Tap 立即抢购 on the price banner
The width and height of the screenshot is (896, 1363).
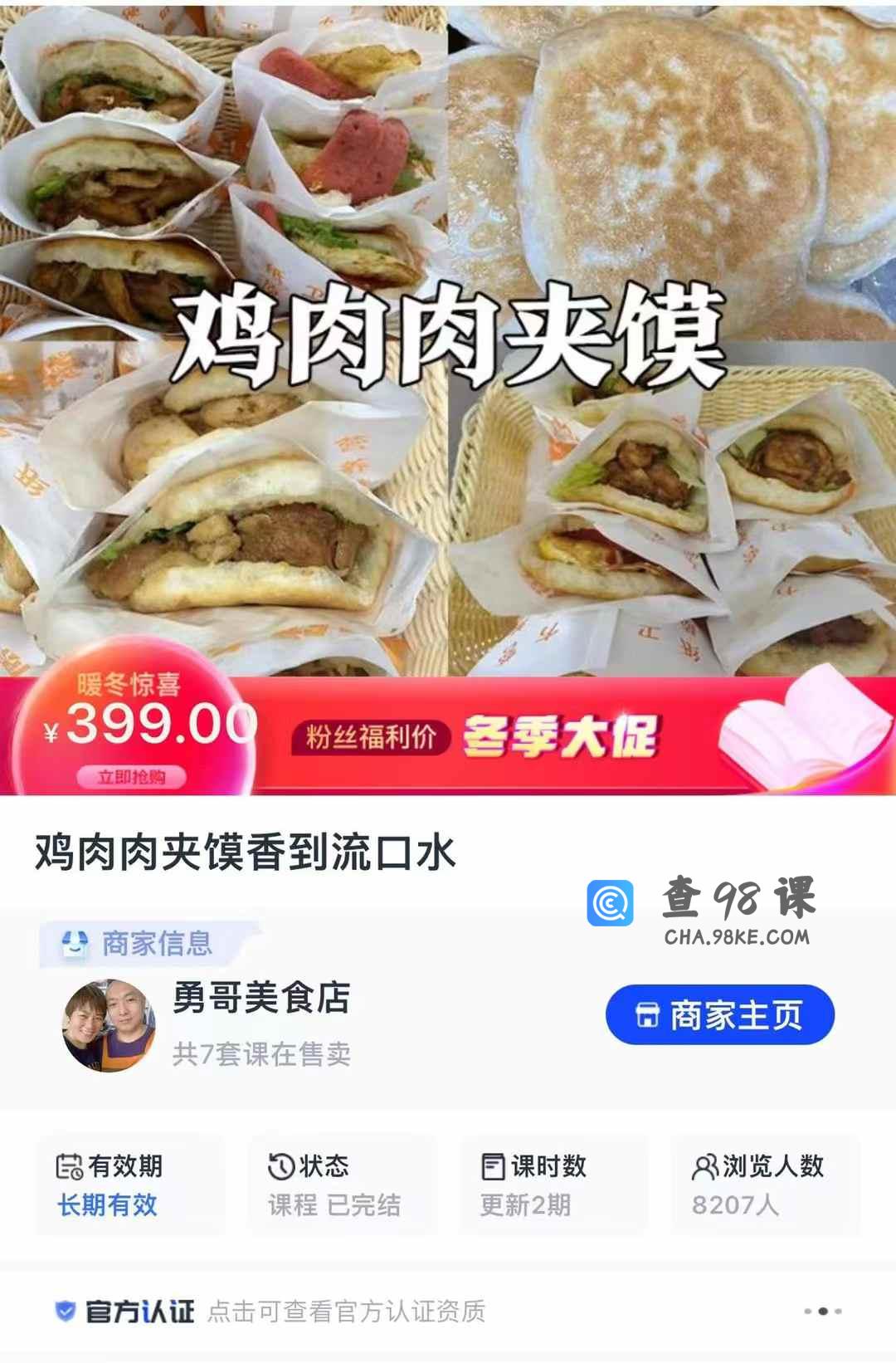[131, 778]
